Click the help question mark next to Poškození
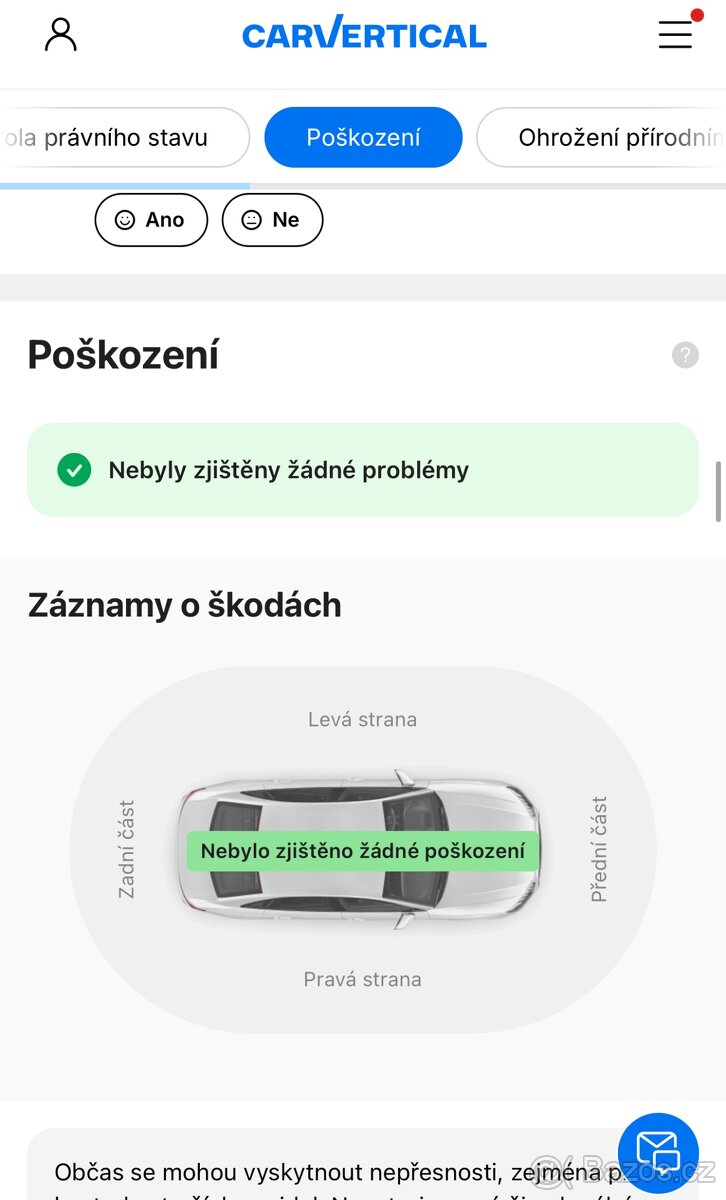 pyautogui.click(x=683, y=354)
